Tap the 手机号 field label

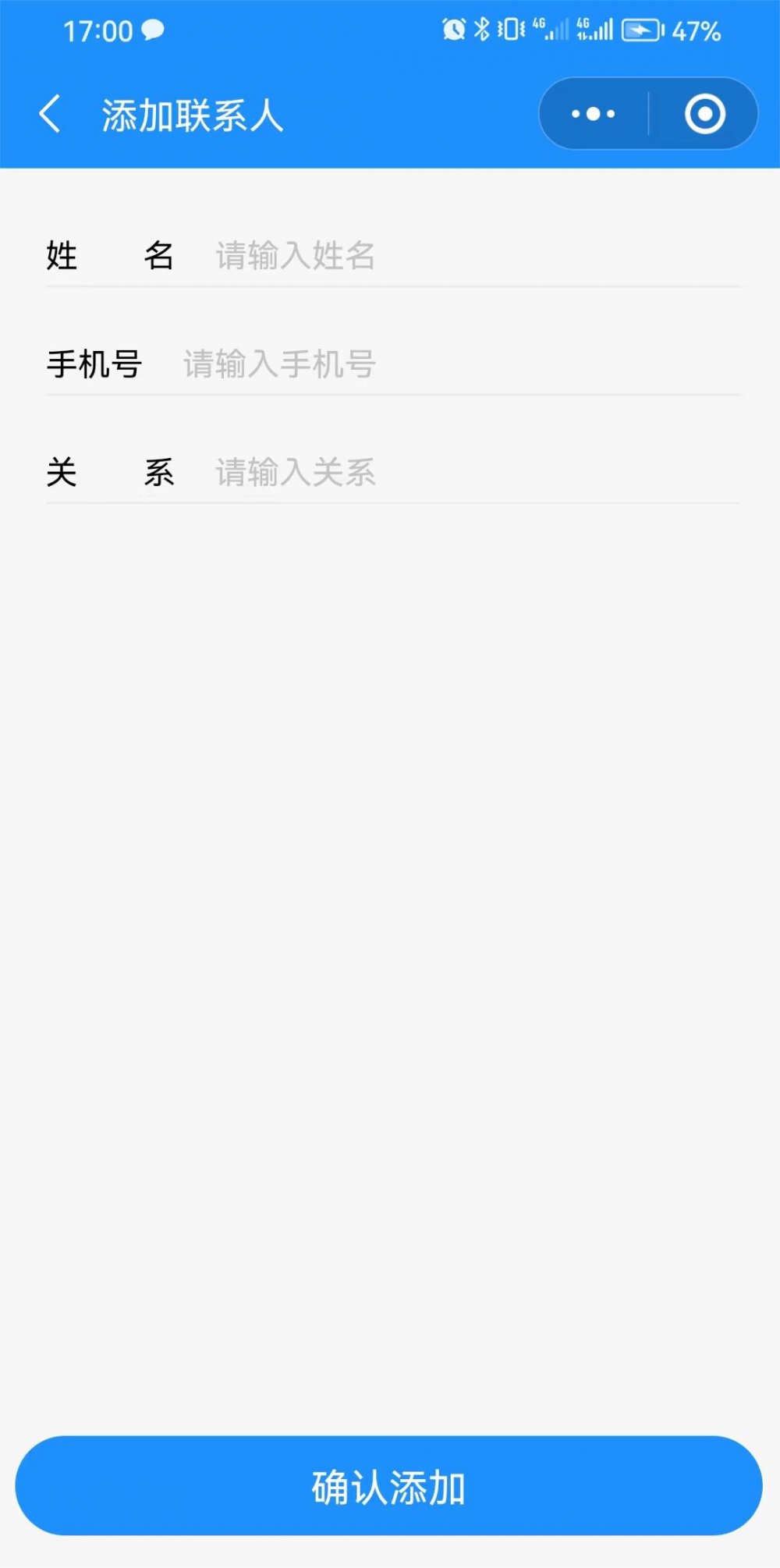point(95,364)
